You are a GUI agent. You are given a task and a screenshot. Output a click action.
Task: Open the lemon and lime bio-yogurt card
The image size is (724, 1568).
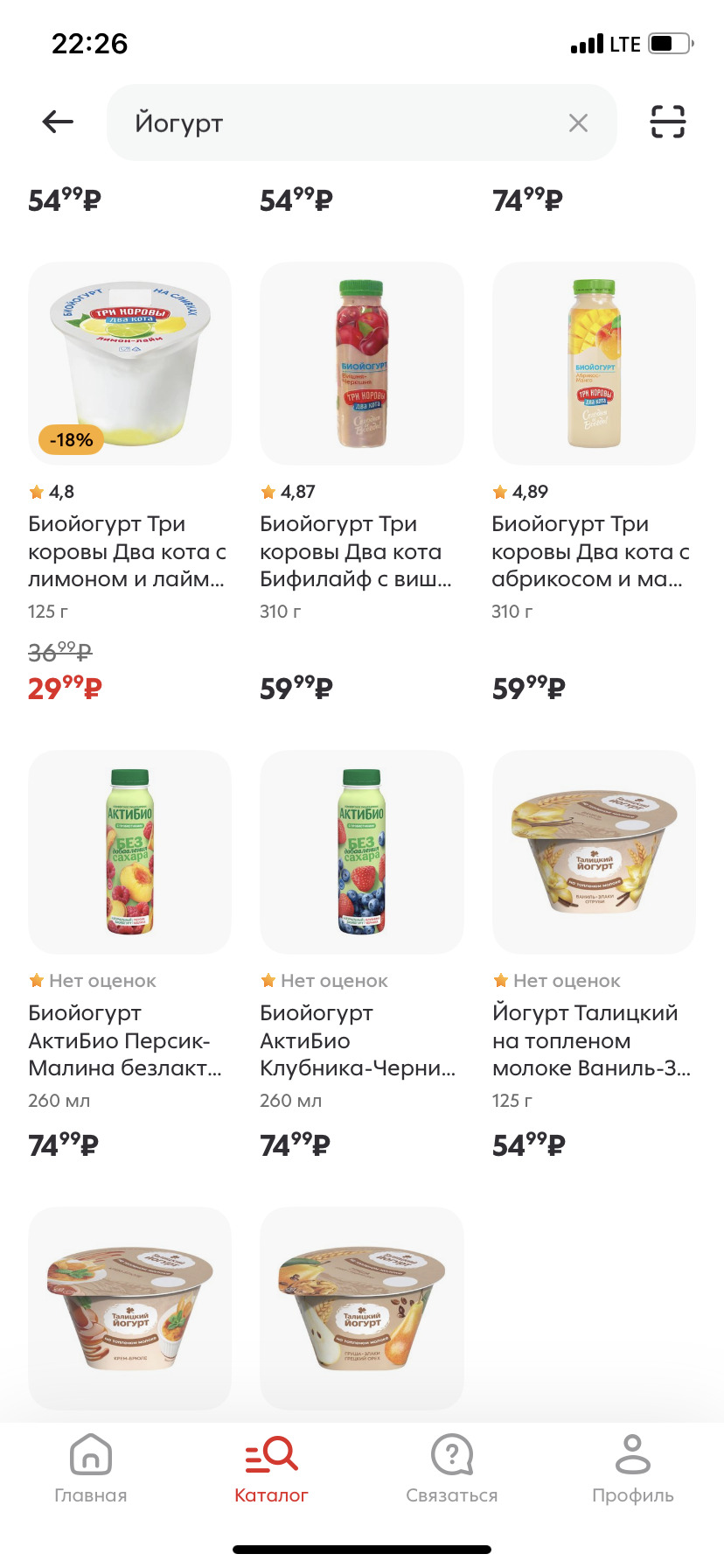click(129, 364)
